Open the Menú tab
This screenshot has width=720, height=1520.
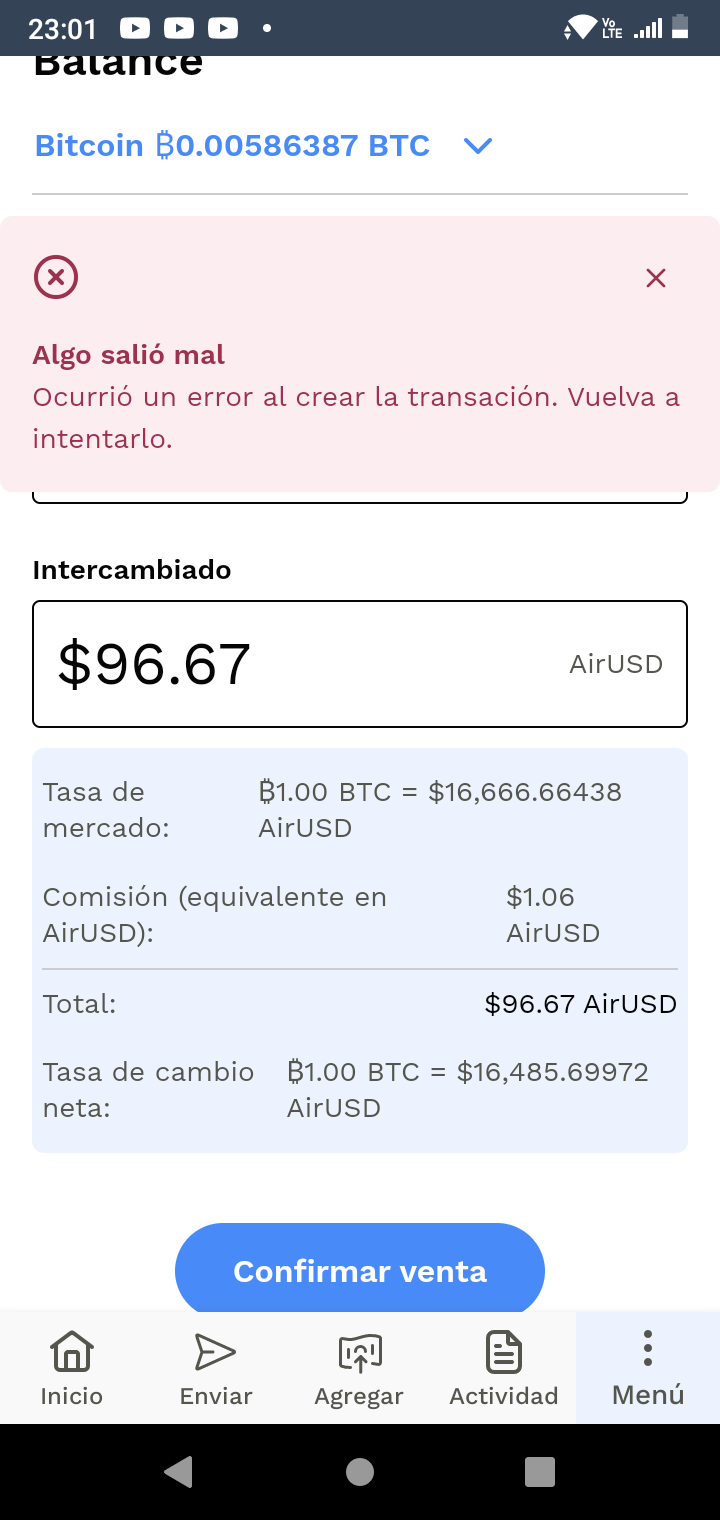click(x=648, y=1368)
